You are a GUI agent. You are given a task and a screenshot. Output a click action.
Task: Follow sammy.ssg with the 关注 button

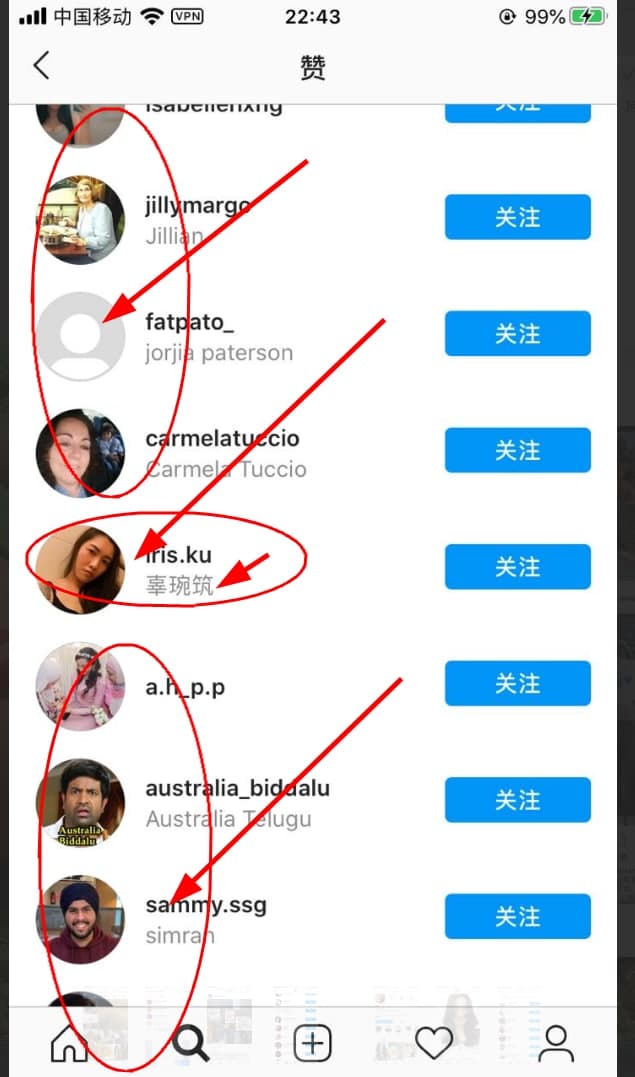click(x=517, y=916)
